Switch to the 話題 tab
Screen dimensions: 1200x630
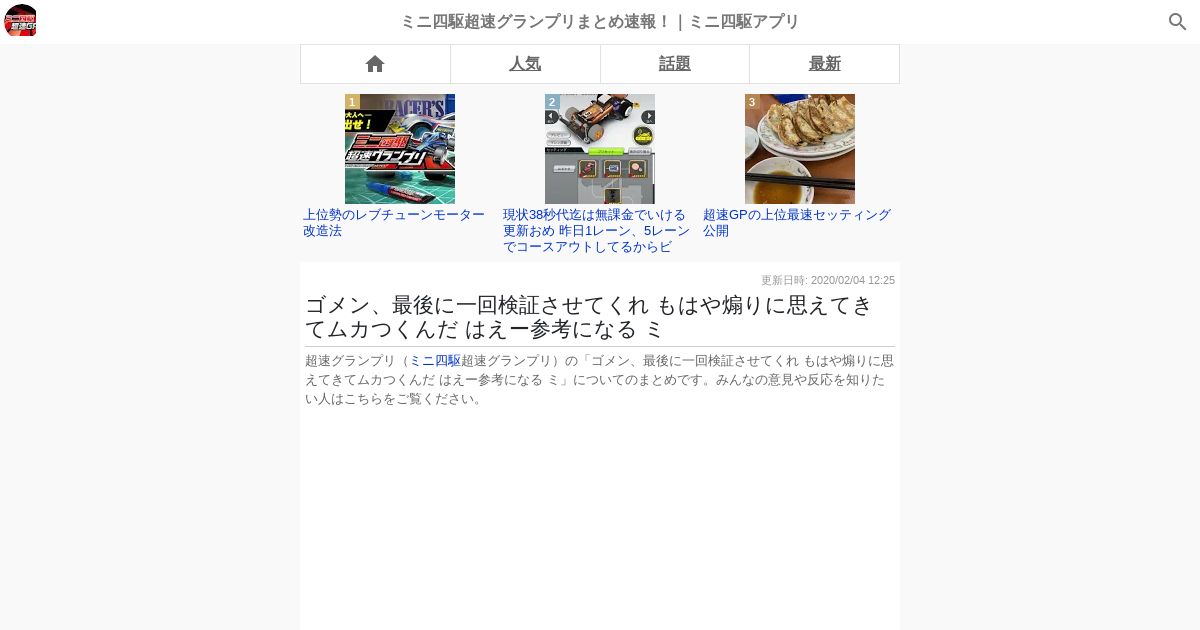point(675,64)
